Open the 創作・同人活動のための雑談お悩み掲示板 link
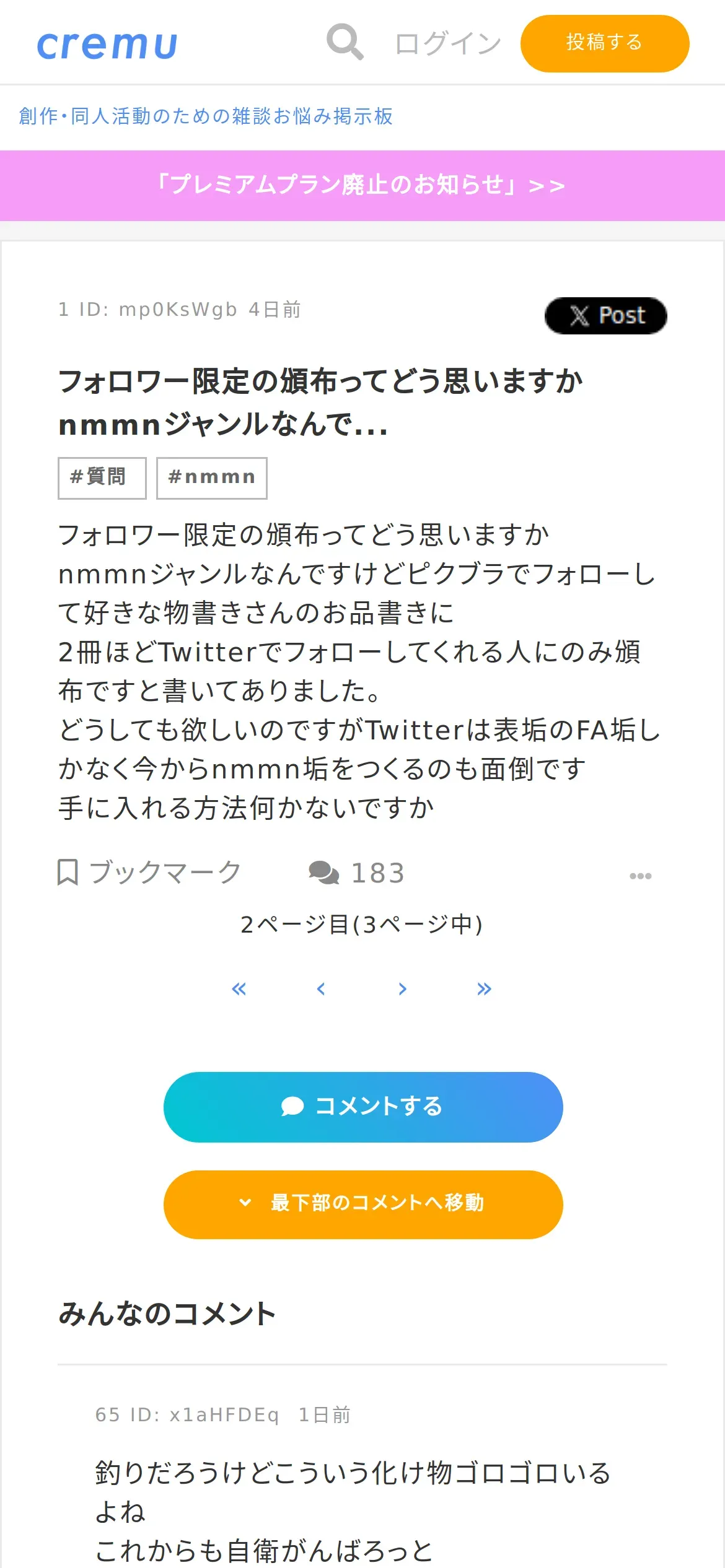The image size is (725, 1568). pyautogui.click(x=206, y=116)
